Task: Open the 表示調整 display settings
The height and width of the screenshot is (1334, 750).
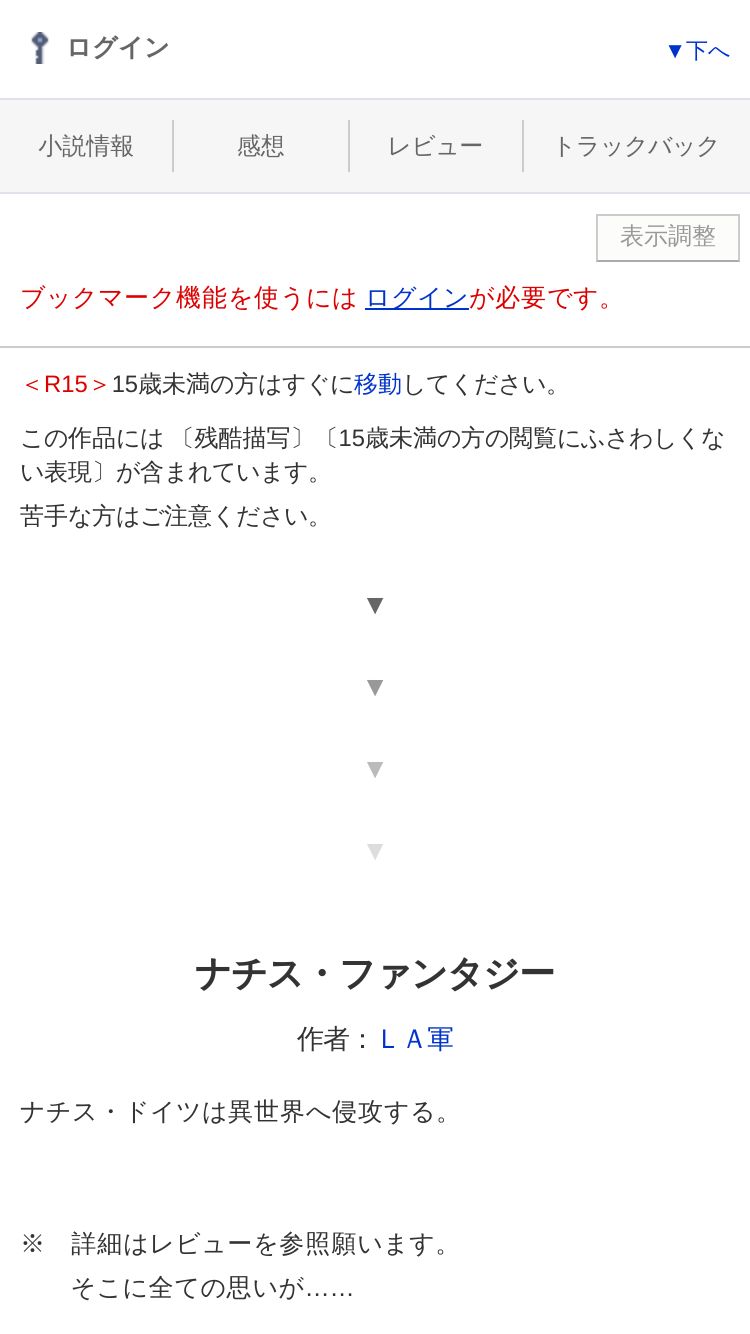Action: coord(668,237)
